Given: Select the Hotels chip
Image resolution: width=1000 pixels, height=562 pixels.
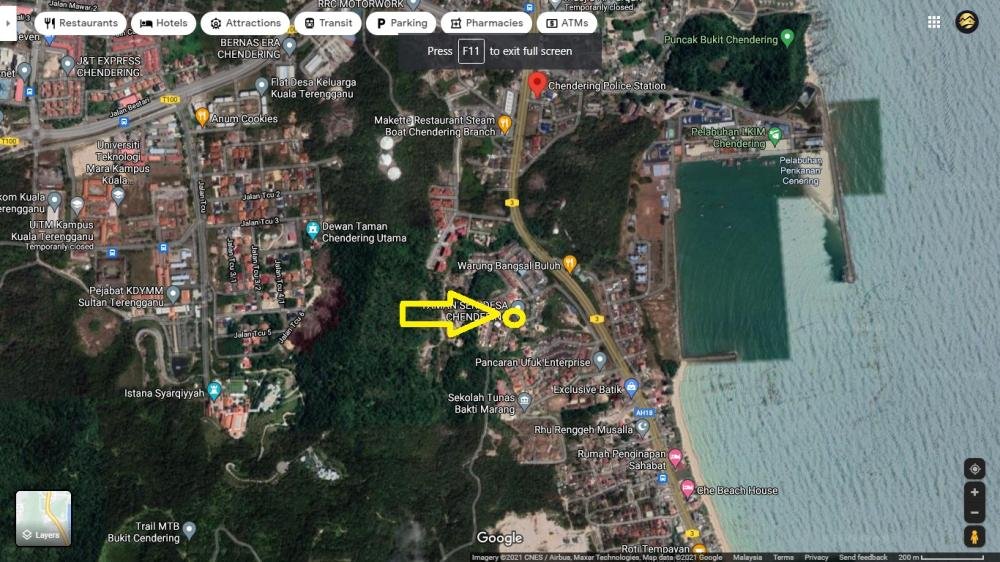Looking at the screenshot, I should point(163,23).
